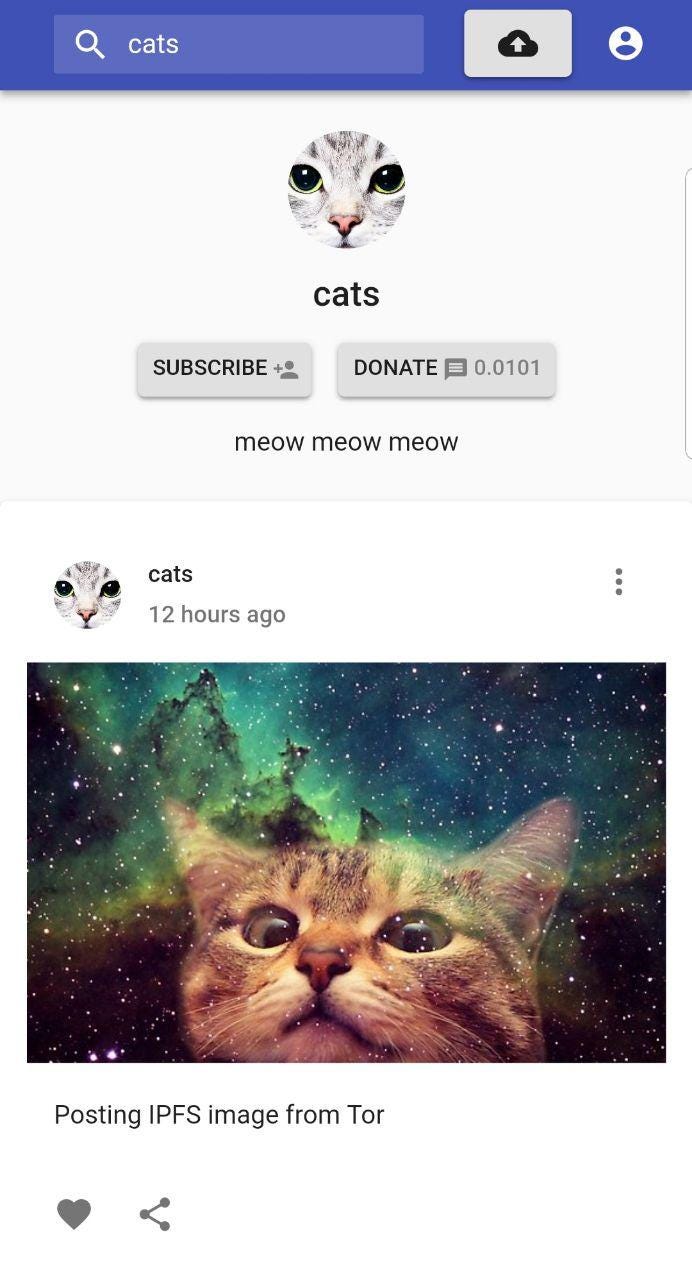The height and width of the screenshot is (1280, 692).
Task: Like the post with the heart icon
Action: tap(74, 1214)
